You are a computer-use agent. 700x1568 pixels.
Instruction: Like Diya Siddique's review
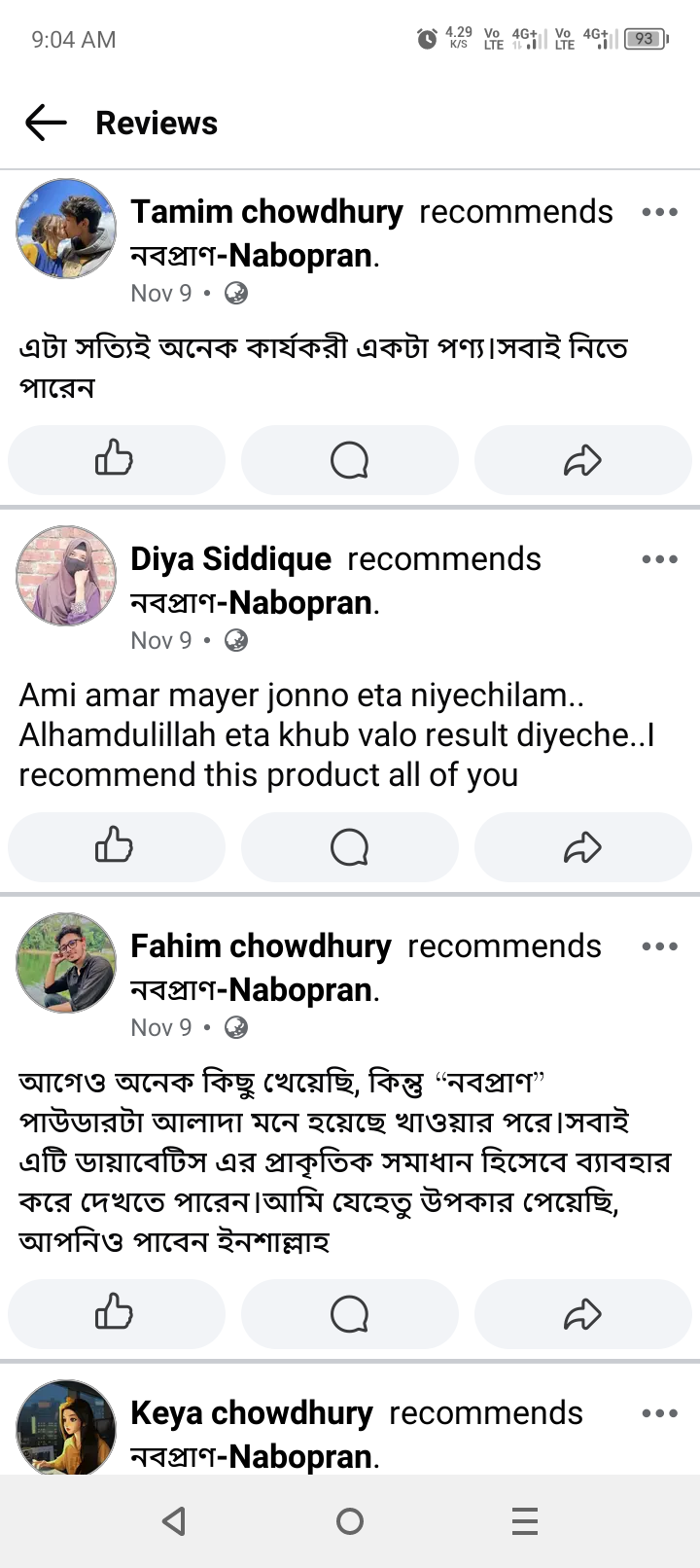point(116,847)
